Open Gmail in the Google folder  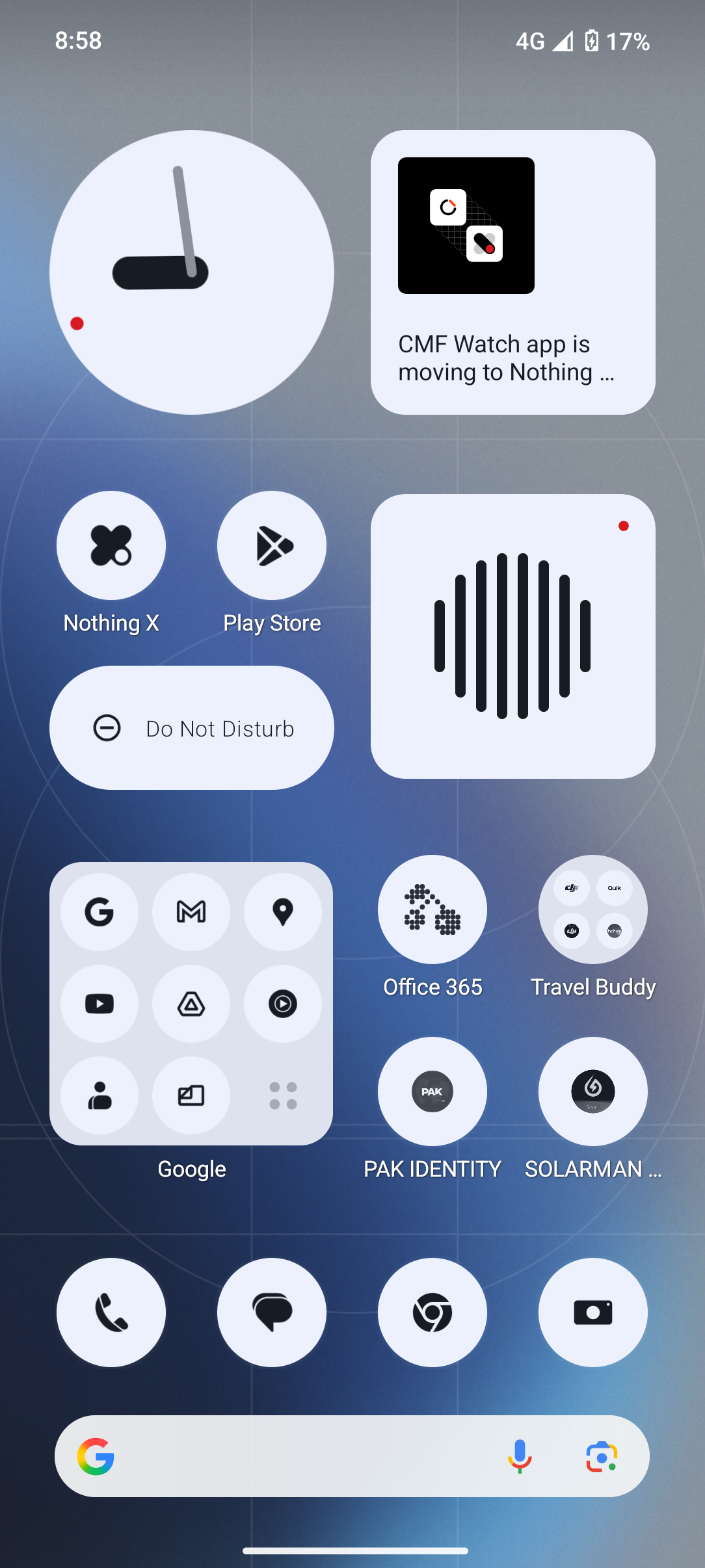(191, 912)
